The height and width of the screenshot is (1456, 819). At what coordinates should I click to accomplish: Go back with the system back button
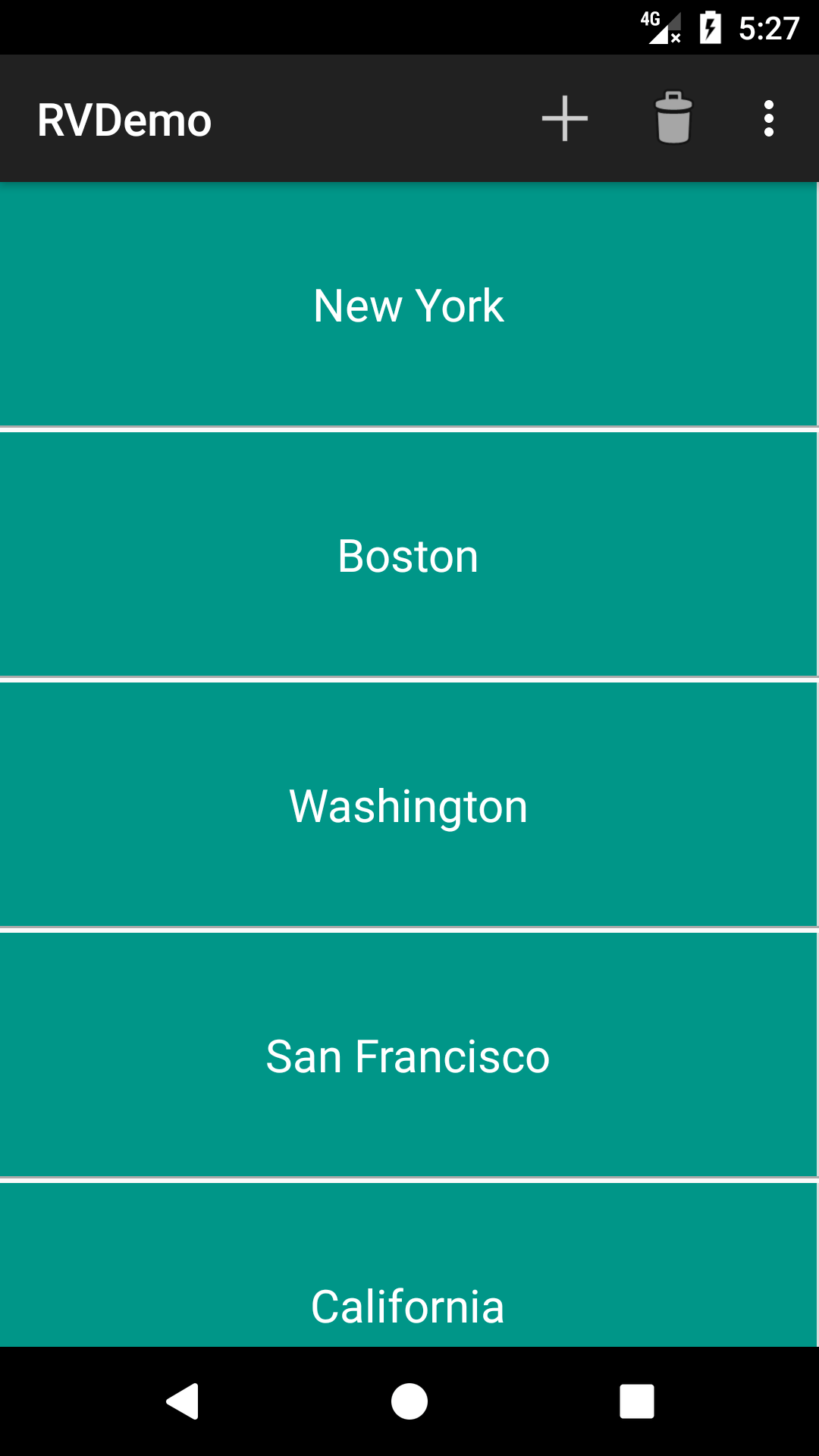[183, 1401]
